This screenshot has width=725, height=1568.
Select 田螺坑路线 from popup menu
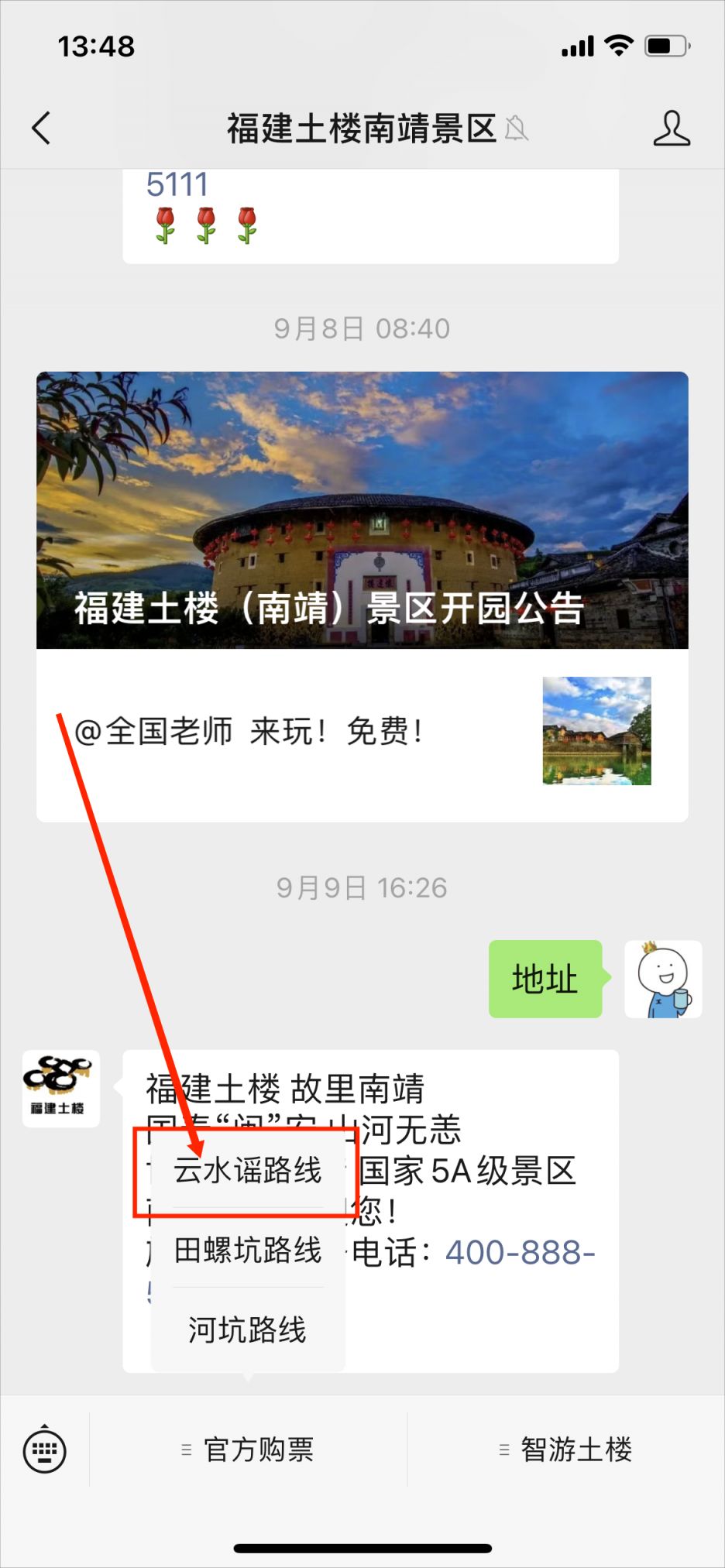(247, 1250)
